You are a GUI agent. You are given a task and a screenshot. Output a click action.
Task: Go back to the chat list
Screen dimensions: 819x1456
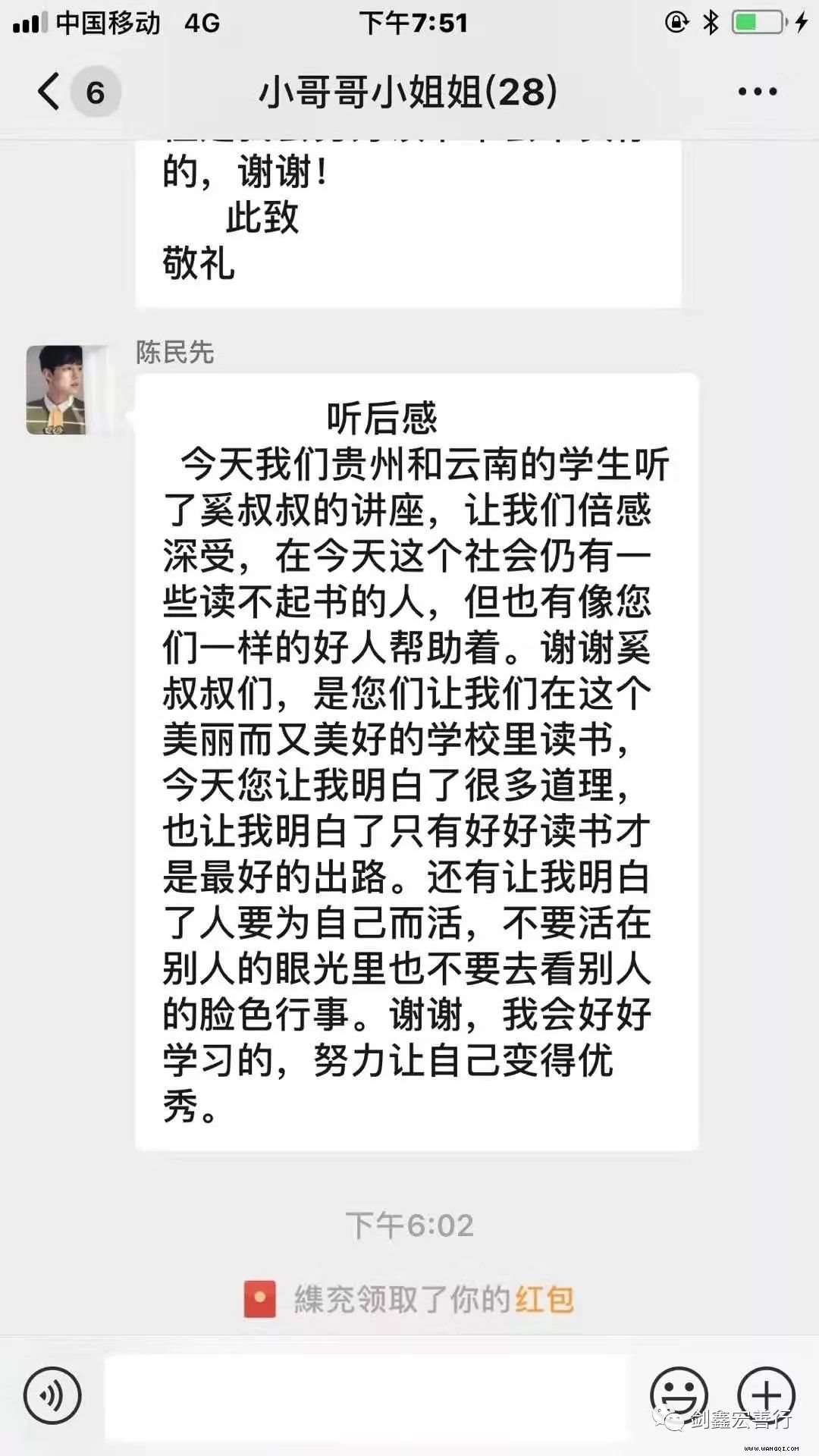[x=50, y=92]
